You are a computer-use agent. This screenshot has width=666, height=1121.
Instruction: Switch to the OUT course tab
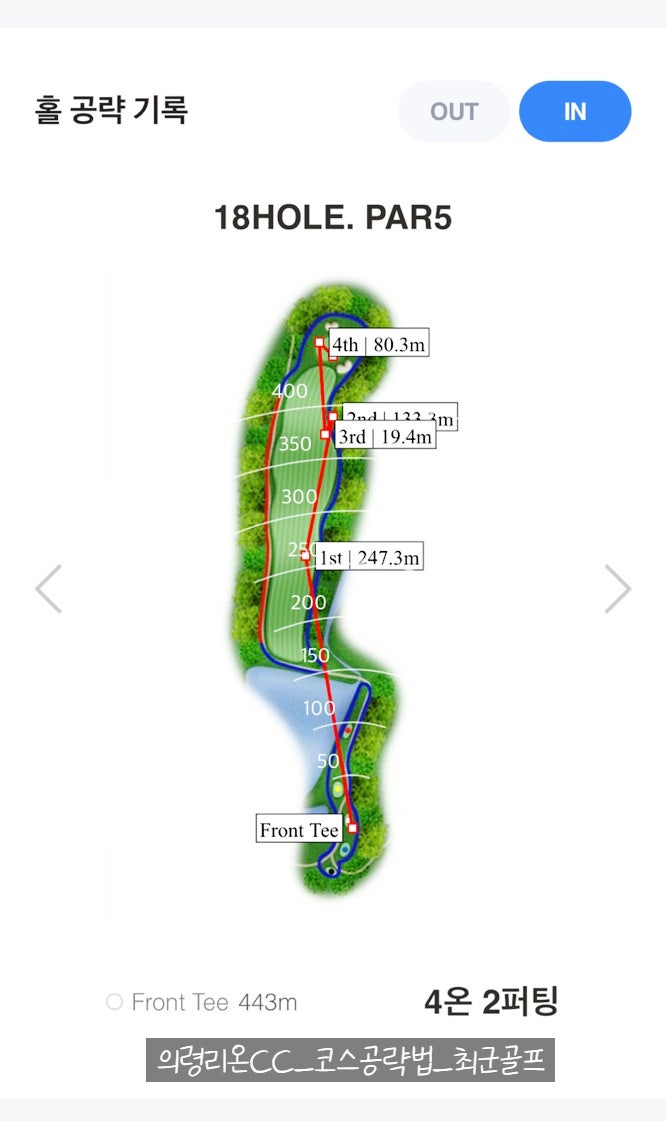click(x=454, y=111)
